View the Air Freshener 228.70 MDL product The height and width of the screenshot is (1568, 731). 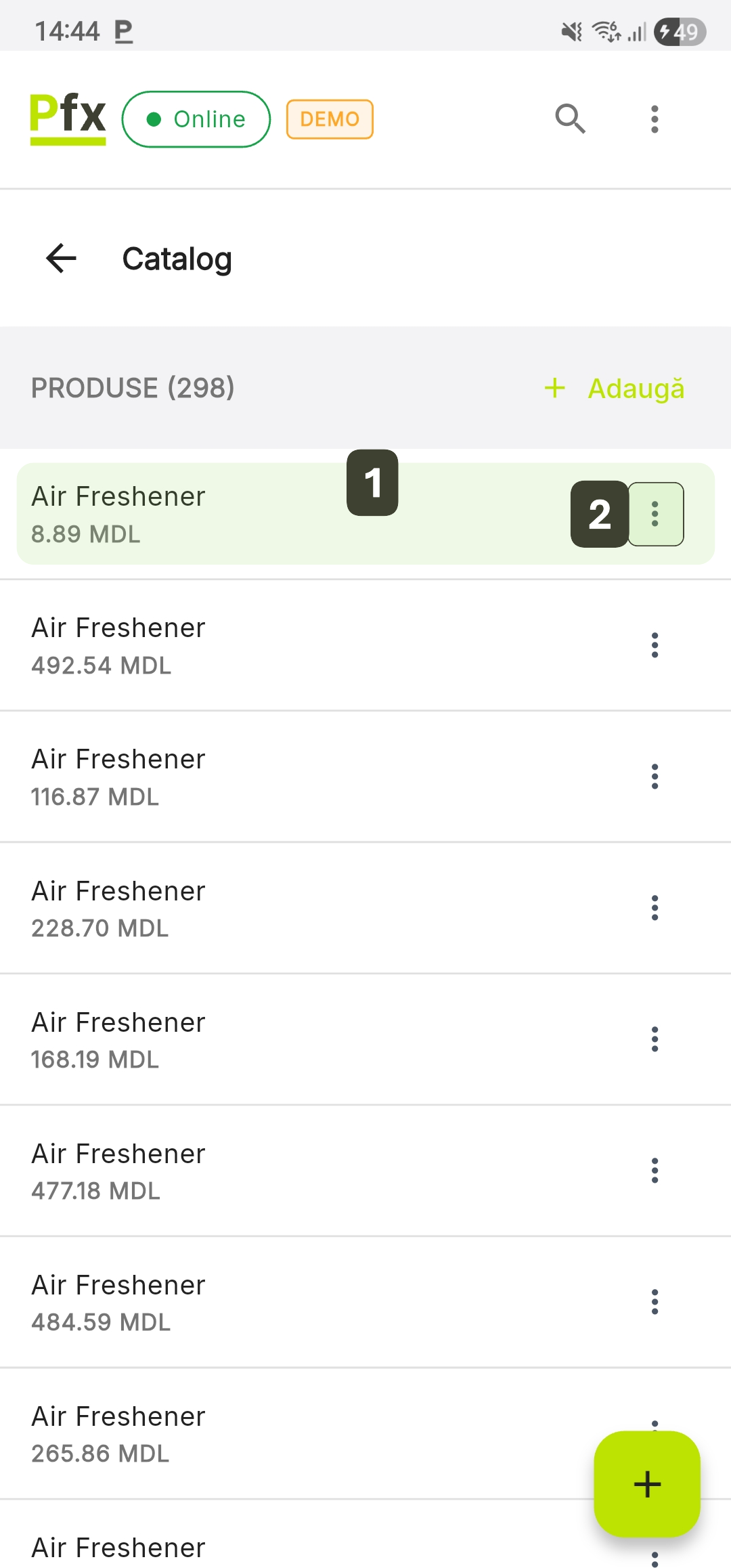coord(203,908)
